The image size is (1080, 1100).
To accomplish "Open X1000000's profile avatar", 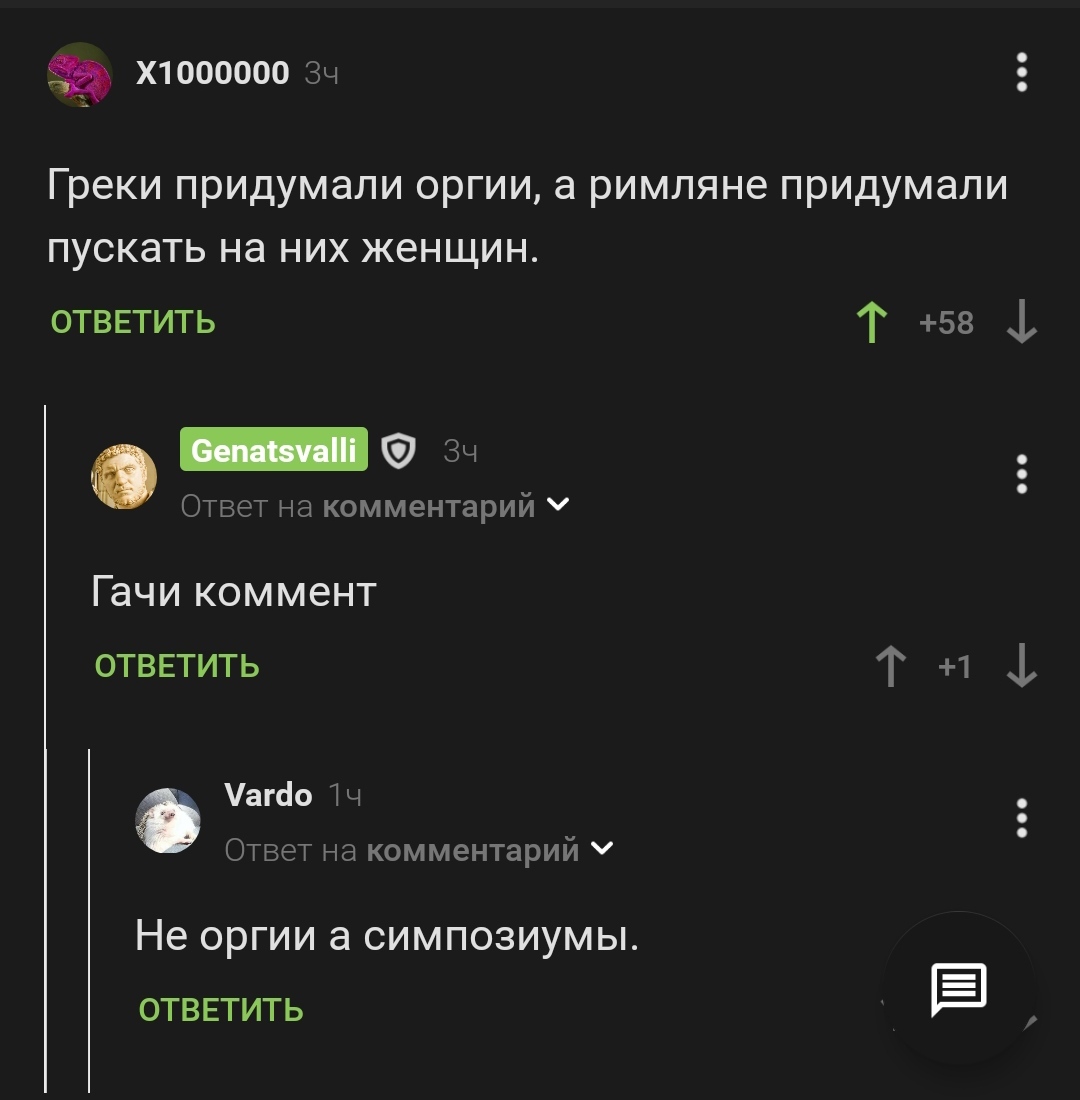I will [x=80, y=74].
